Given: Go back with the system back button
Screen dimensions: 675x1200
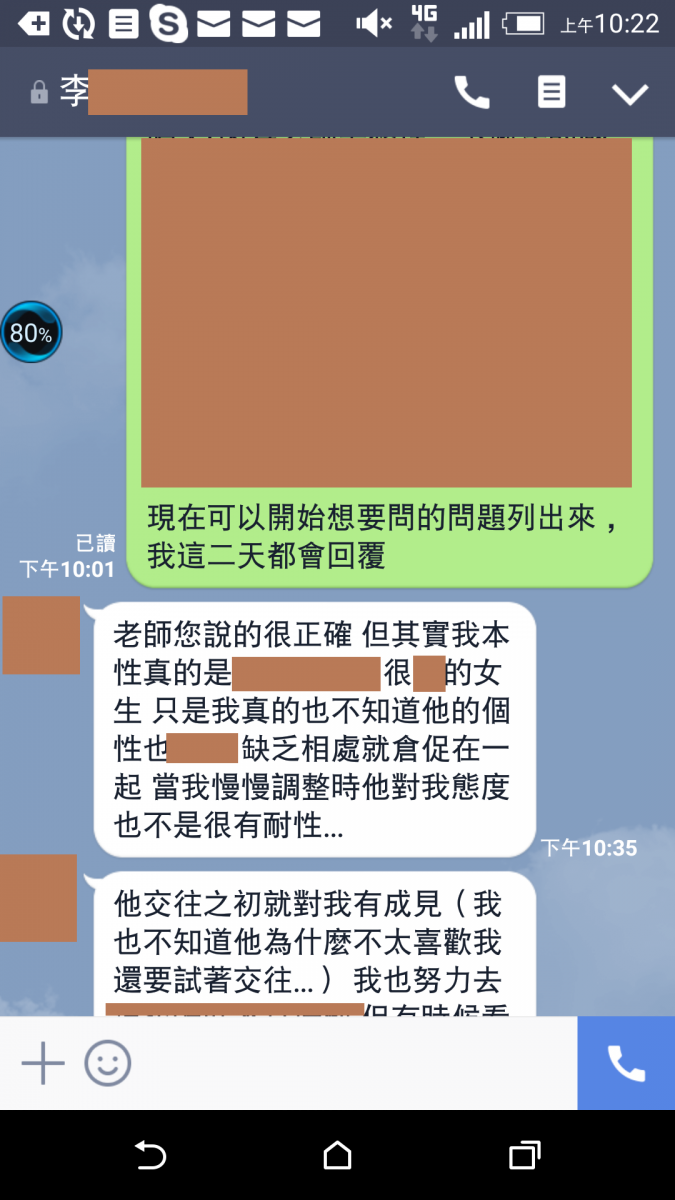Looking at the screenshot, I should [150, 1156].
